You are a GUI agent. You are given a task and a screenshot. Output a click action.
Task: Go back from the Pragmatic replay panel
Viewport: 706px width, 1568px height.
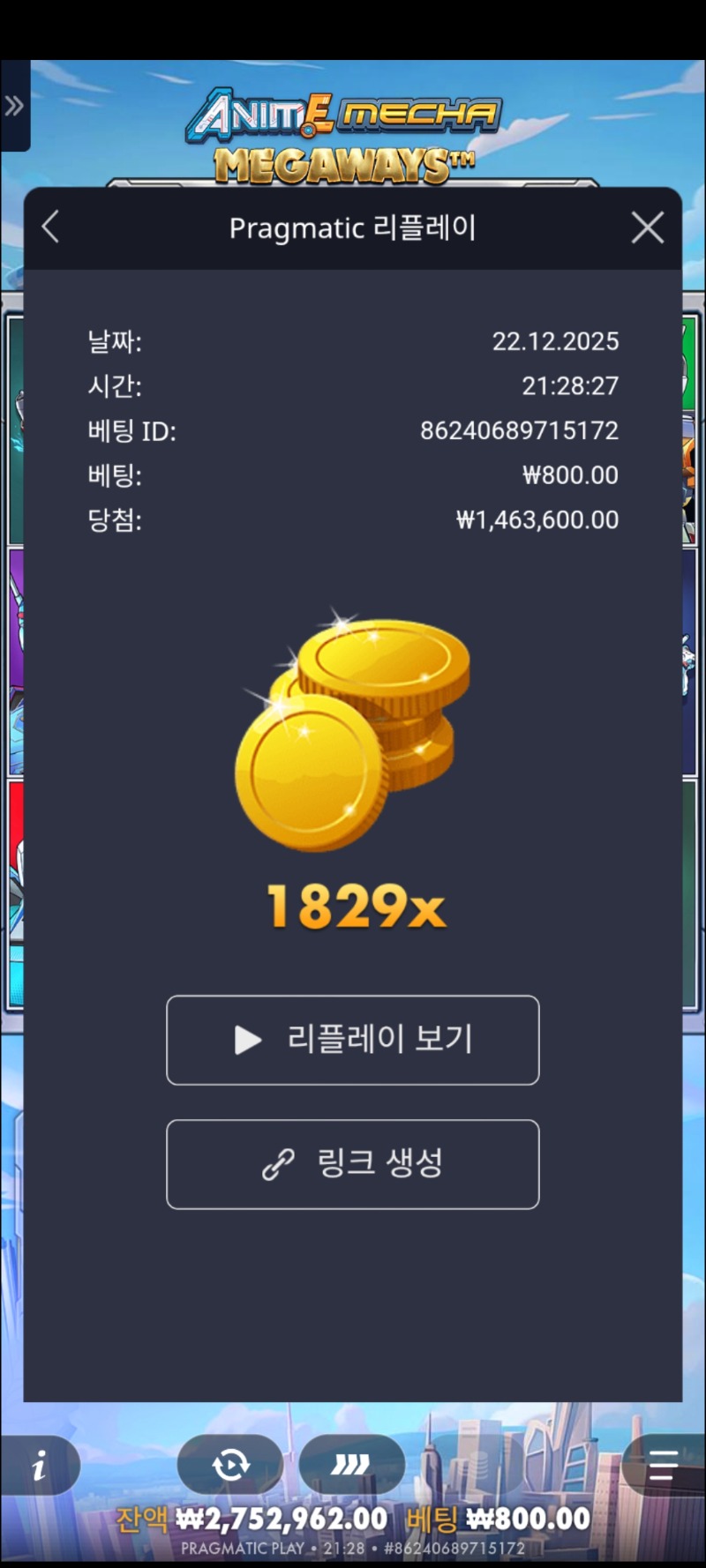51,228
